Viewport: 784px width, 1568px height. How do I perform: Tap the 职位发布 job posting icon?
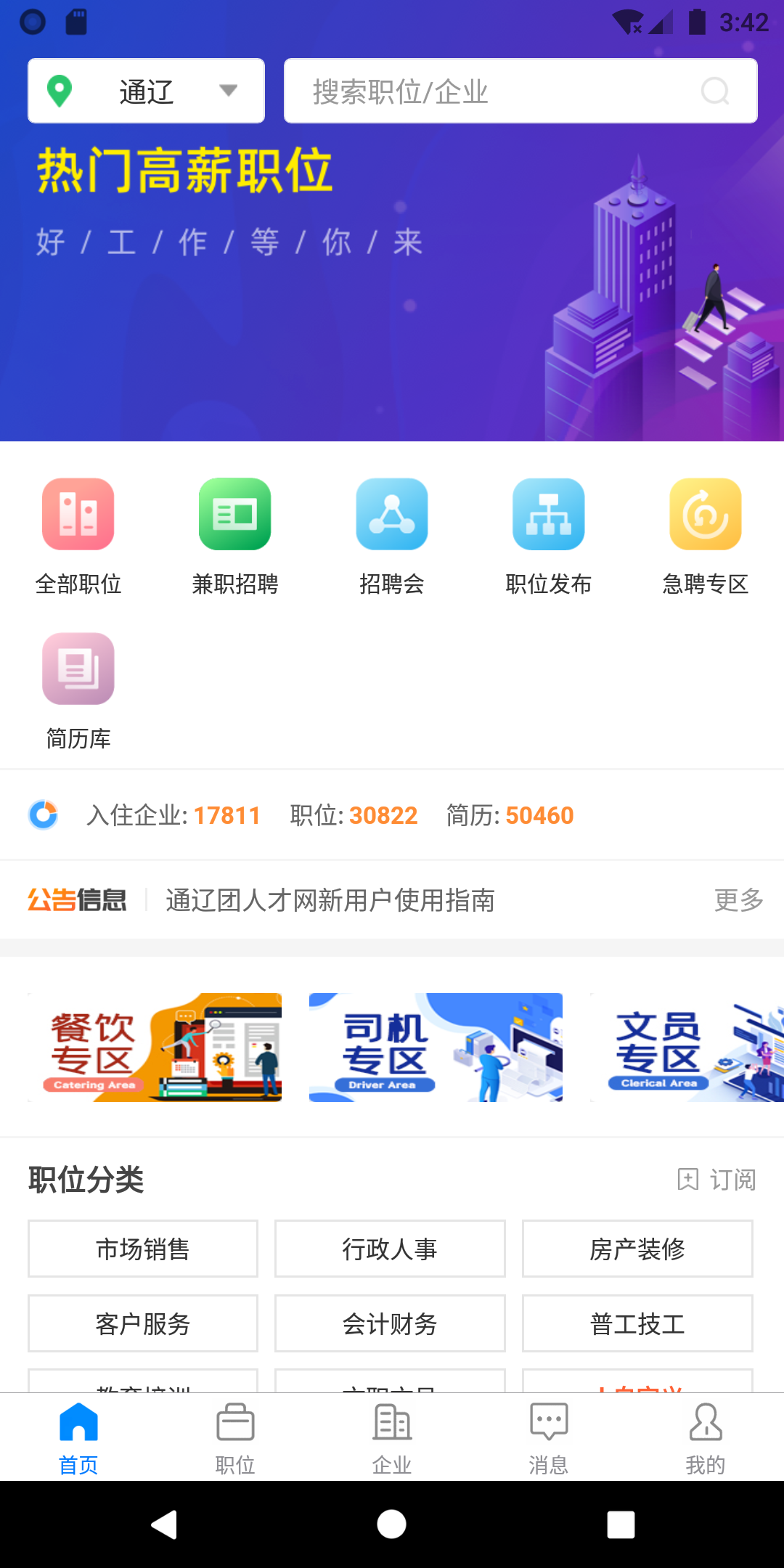tap(548, 513)
